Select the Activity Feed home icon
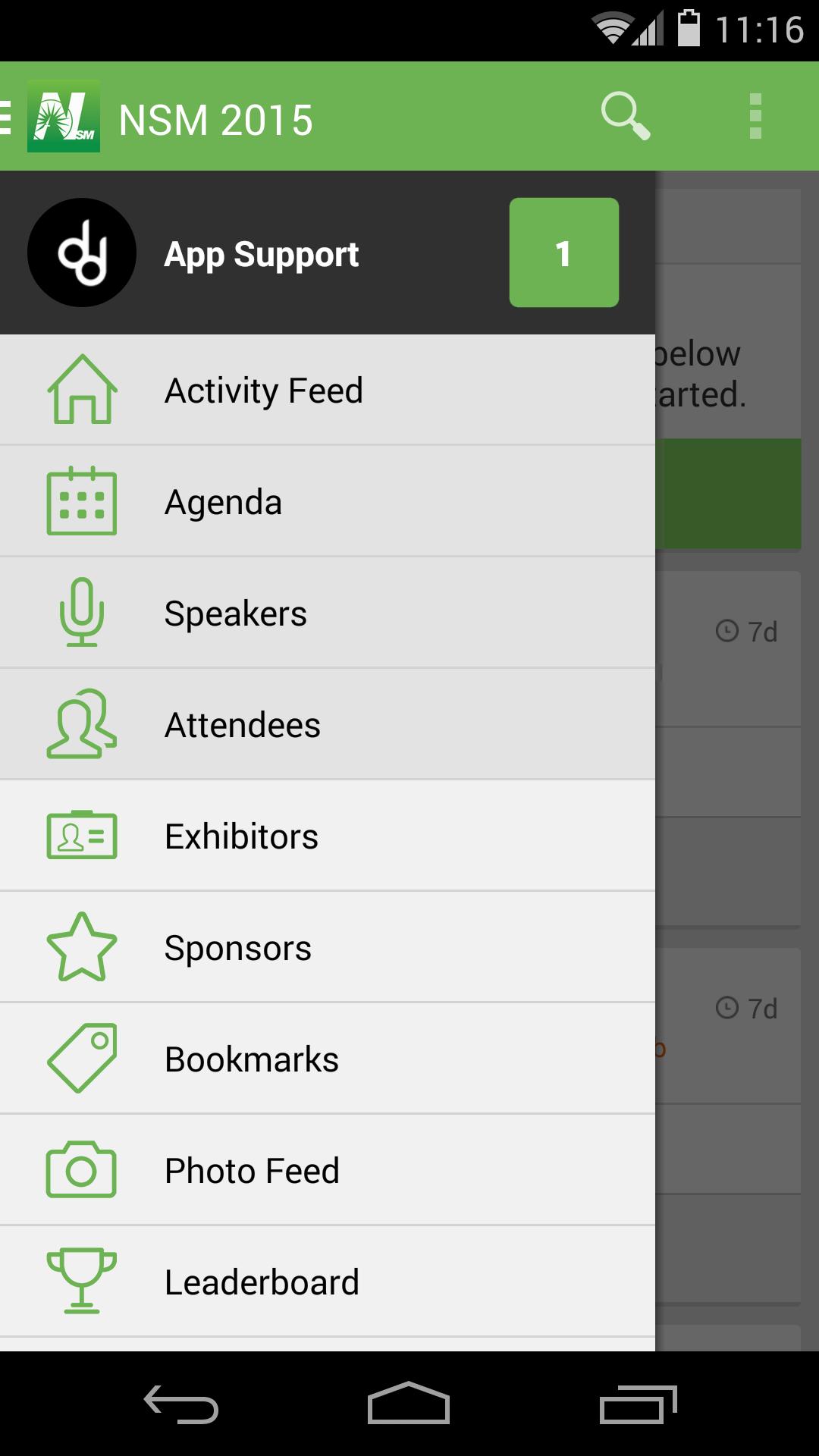The width and height of the screenshot is (819, 1456). [81, 390]
